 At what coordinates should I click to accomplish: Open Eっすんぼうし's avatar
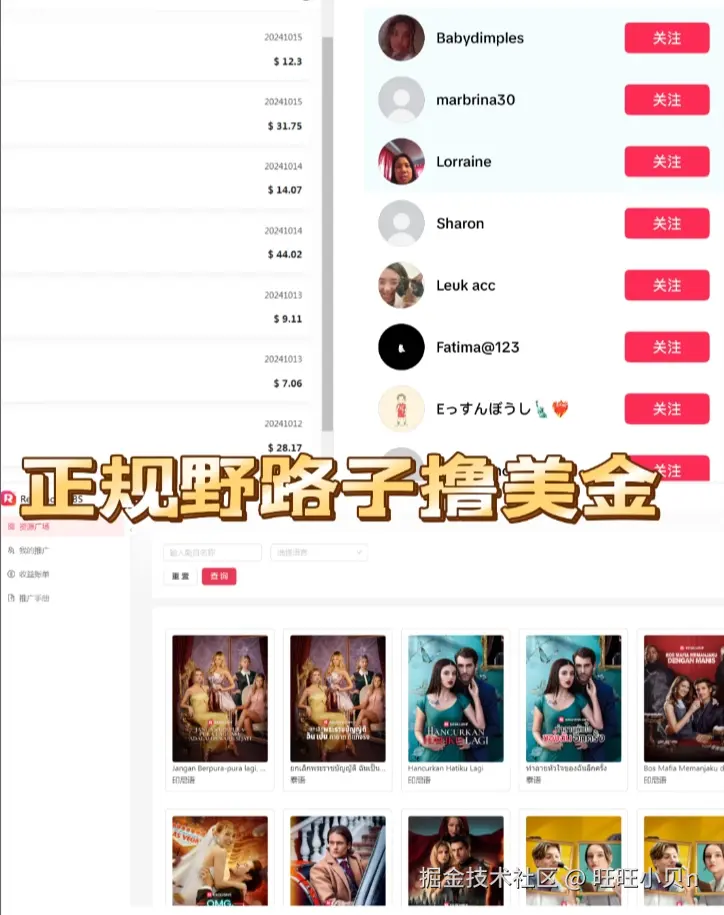[401, 409]
